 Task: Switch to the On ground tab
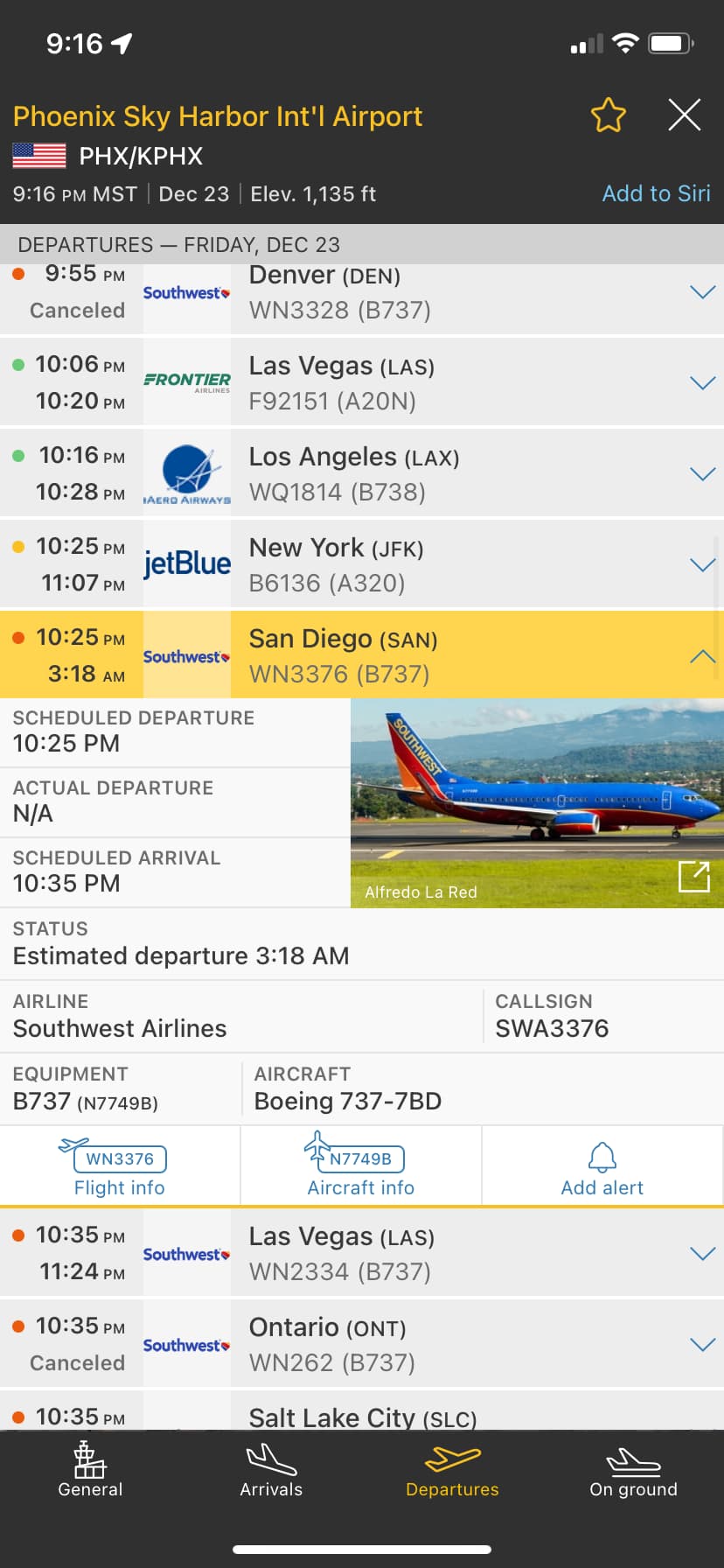tap(633, 1469)
